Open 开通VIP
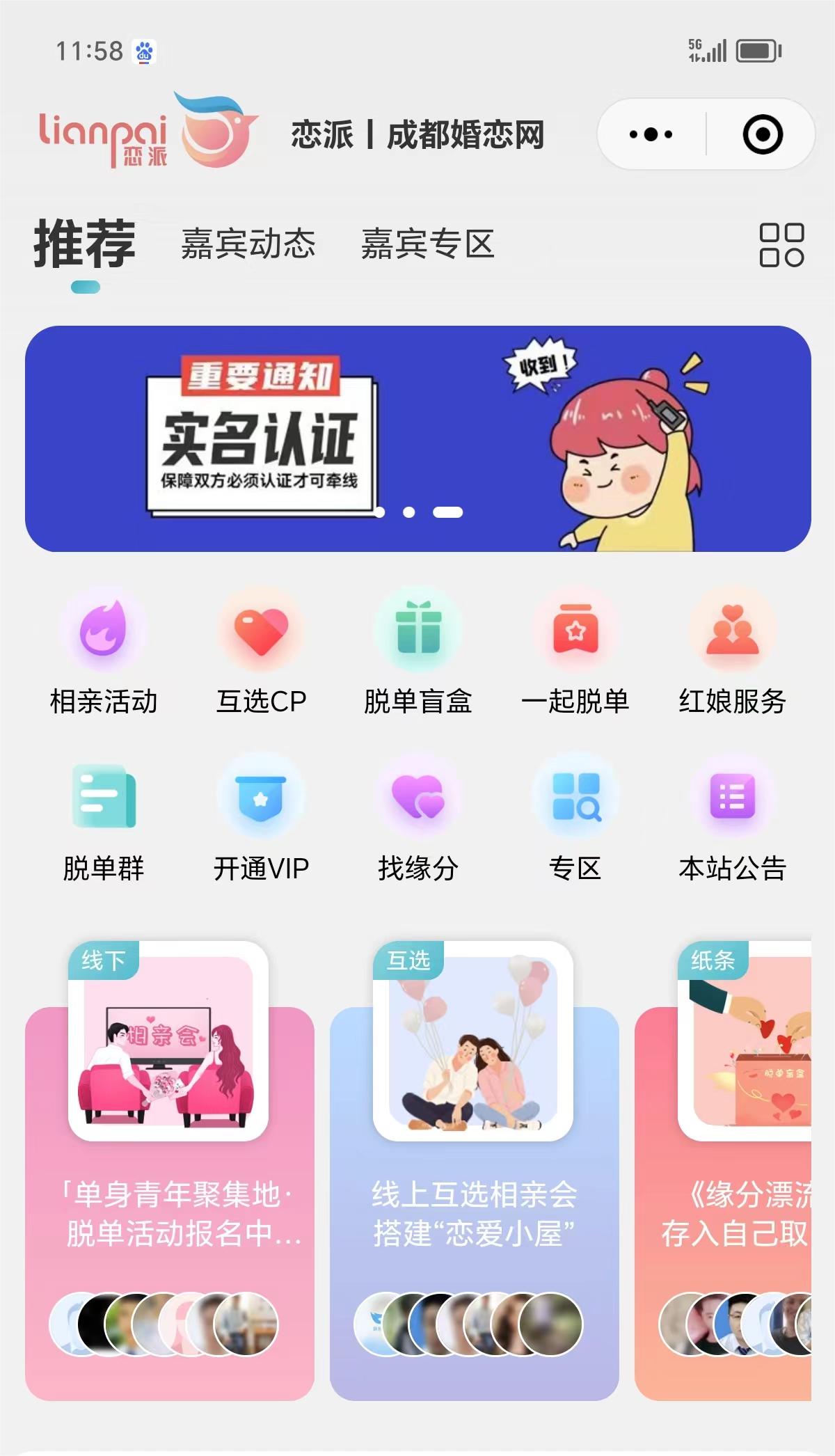Viewport: 835px width, 1456px height. pos(261,821)
